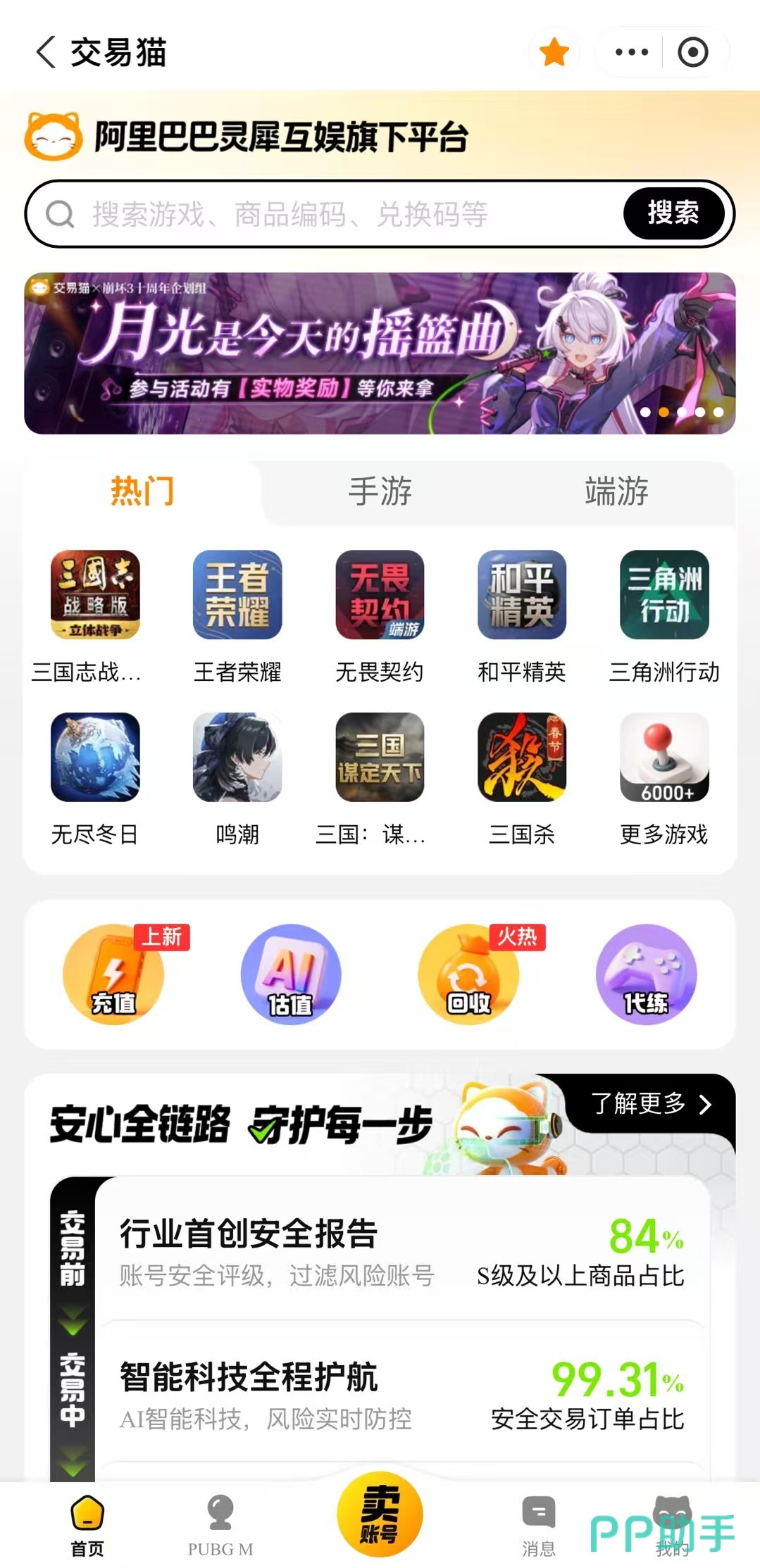Viewport: 760px width, 1568px height.
Task: Switch to the 端游 tab
Action: (617, 491)
